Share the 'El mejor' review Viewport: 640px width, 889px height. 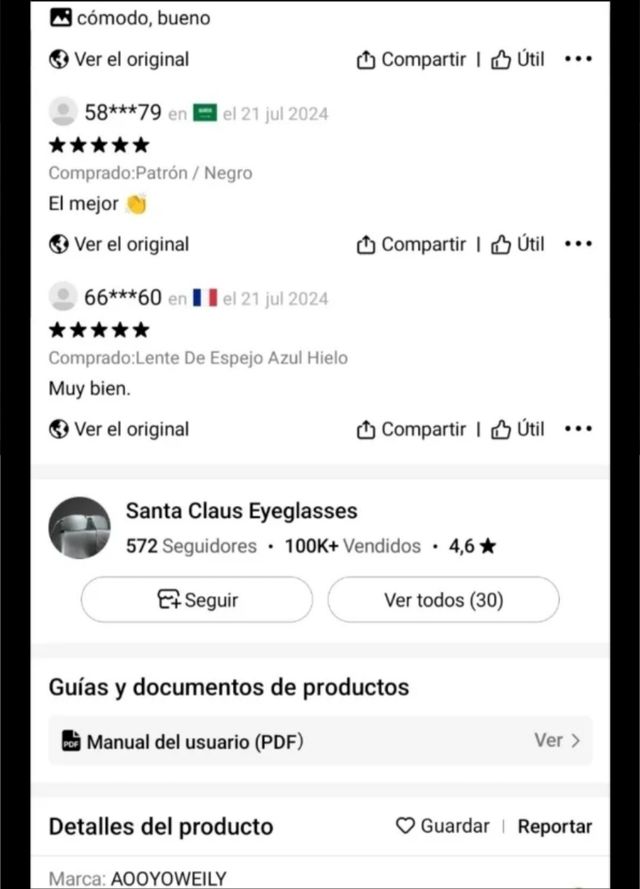411,244
